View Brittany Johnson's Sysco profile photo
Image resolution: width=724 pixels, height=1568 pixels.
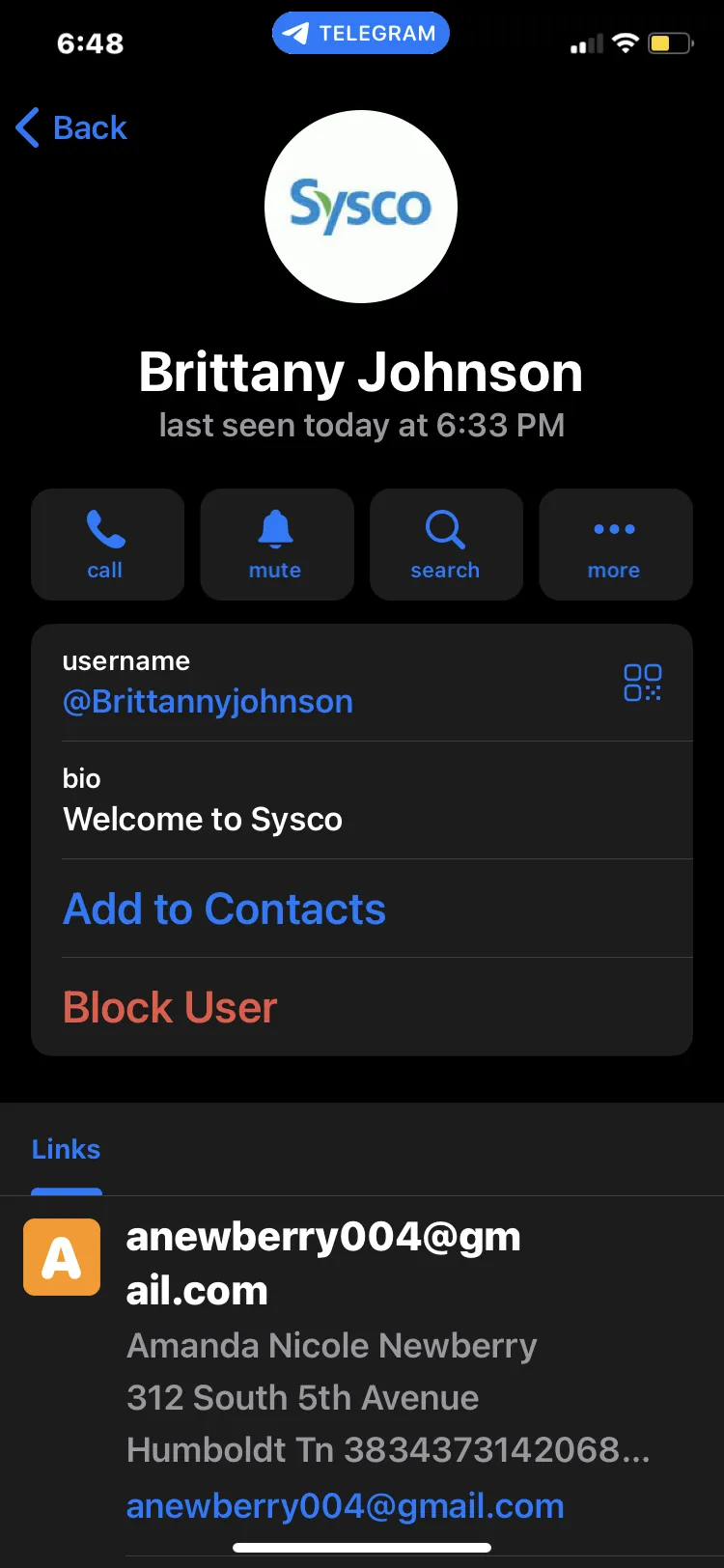pos(361,207)
